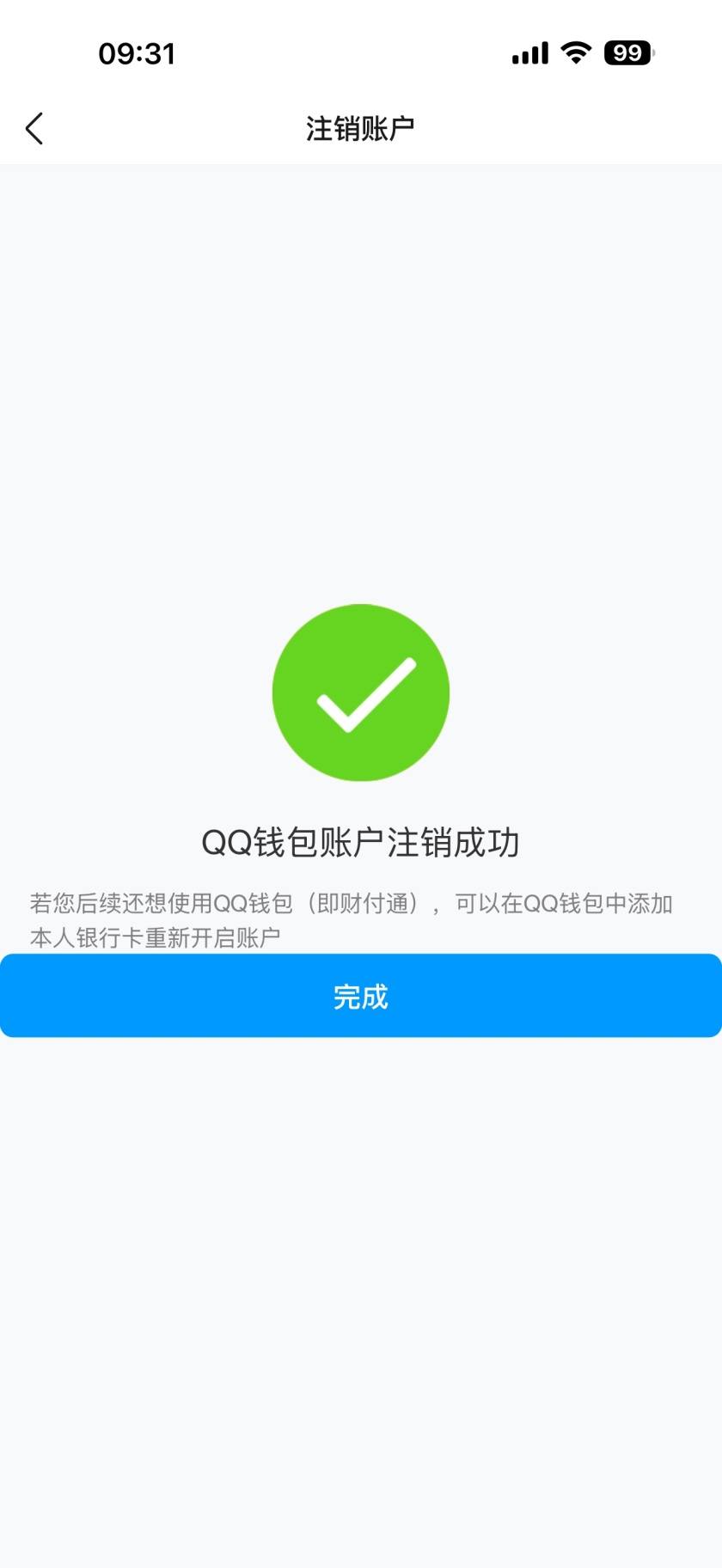Tap the battery indicator showing 99
Screen dimensions: 722x1568
(627, 52)
